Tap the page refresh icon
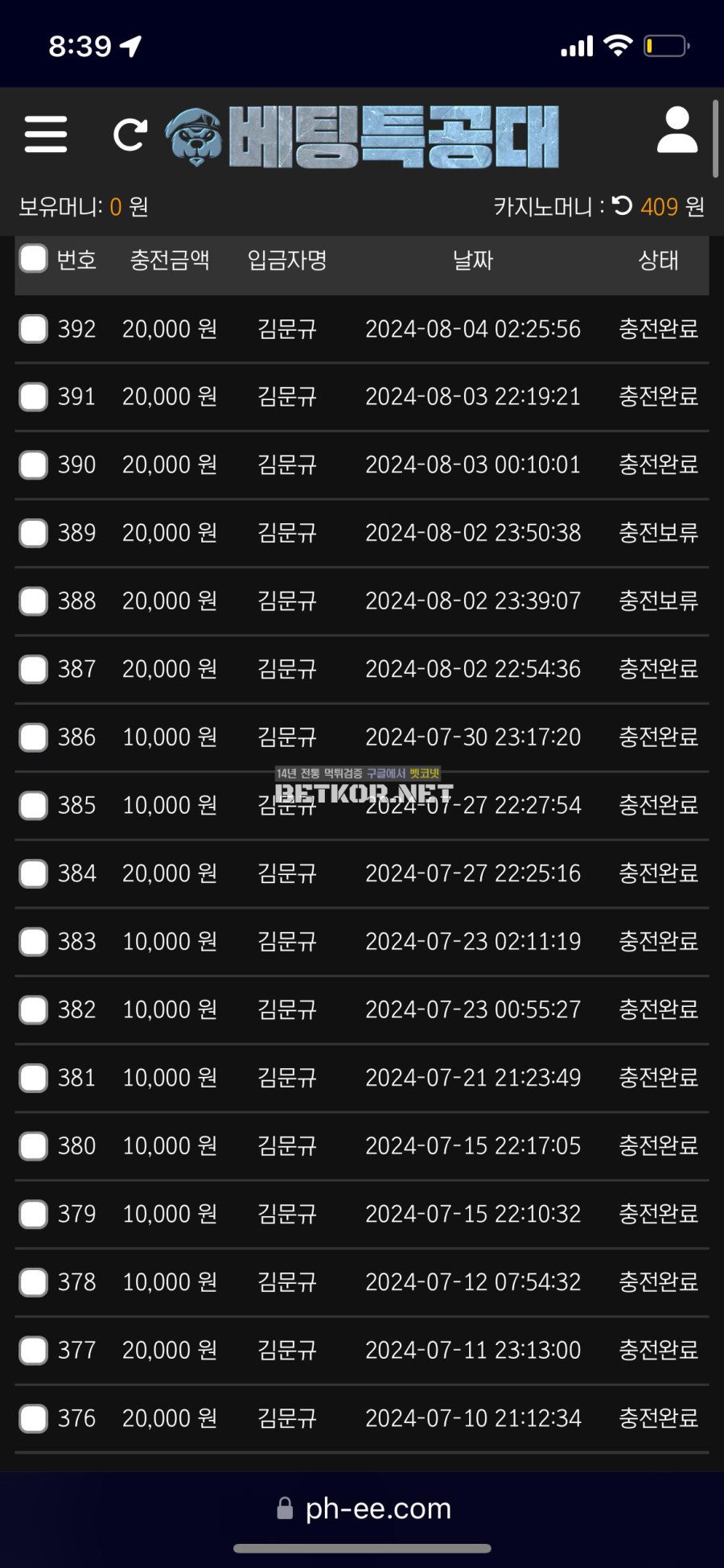The width and height of the screenshot is (724, 1568). click(x=130, y=134)
